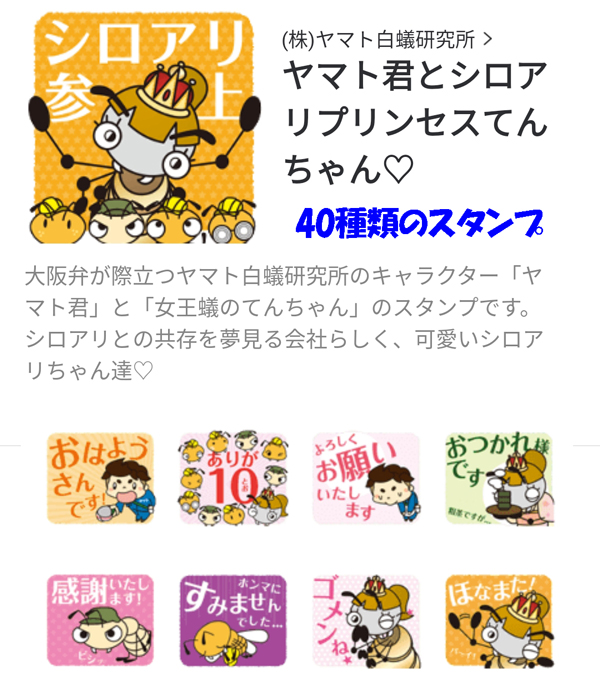Viewport: 600px width, 682px height.
Task: Preview the おはようさんです sticker
Action: [100, 478]
